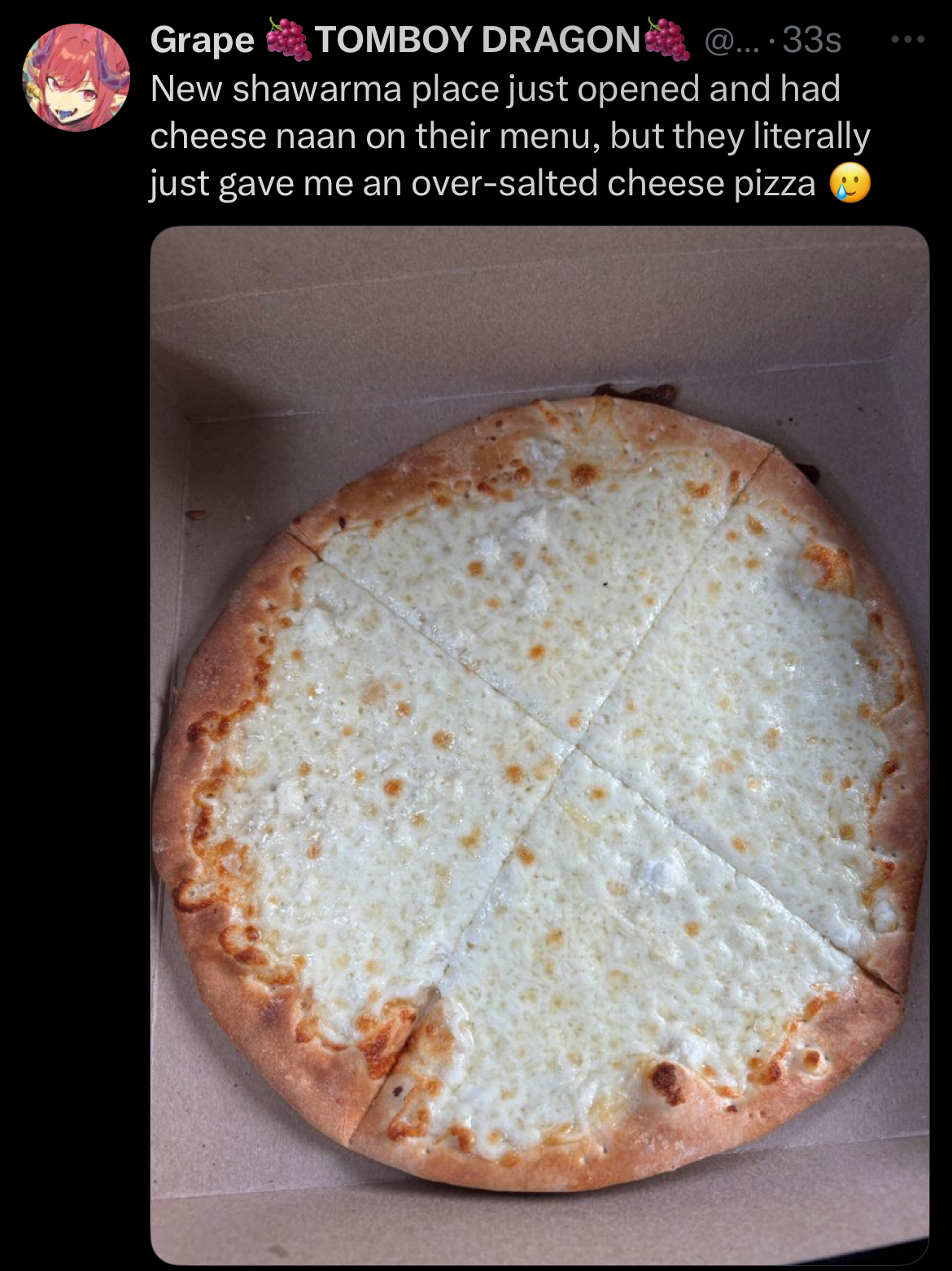This screenshot has width=952, height=1271.
Task: Open the Grape TOMBOY DRAGON profile name
Action: pos(419,40)
